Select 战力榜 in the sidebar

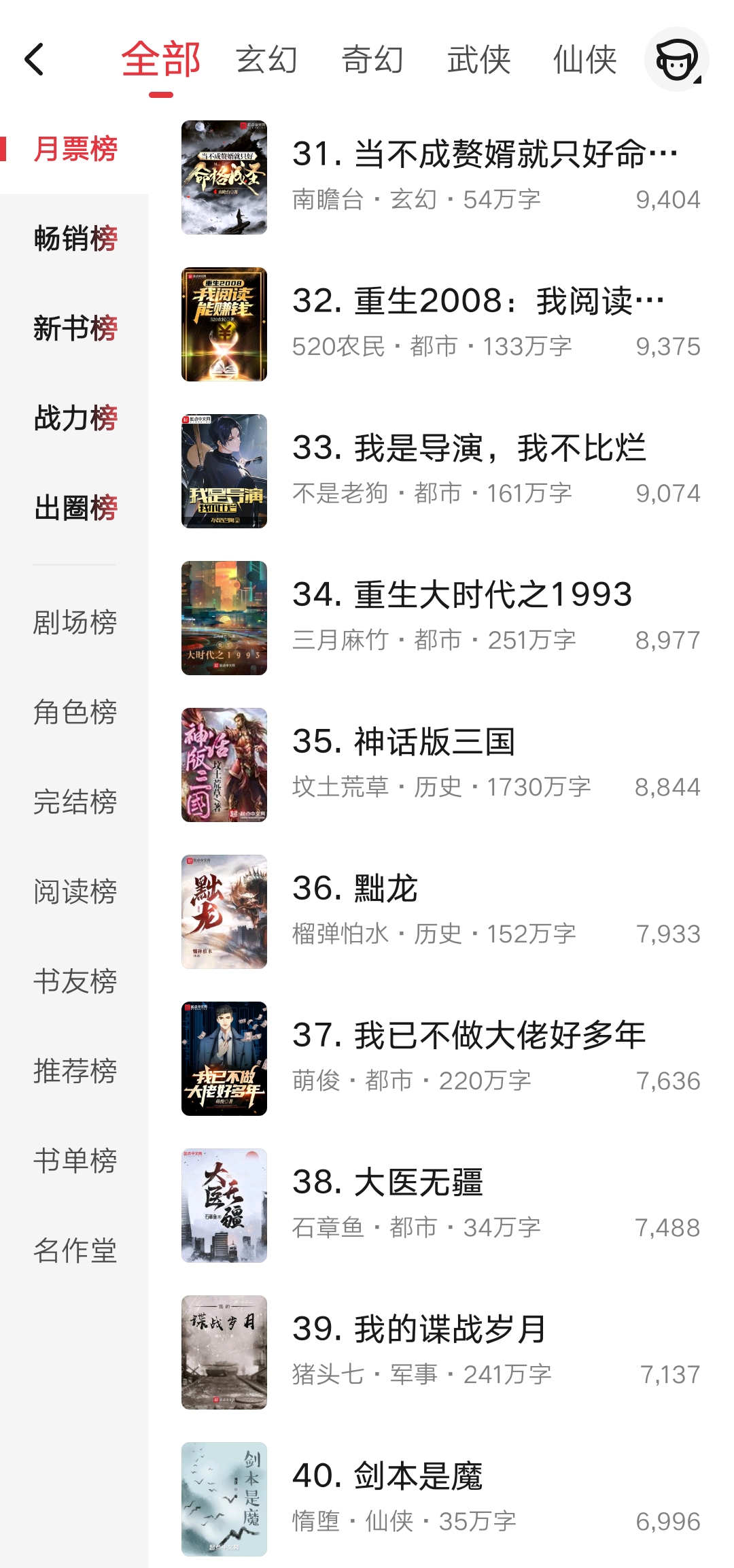pos(75,417)
